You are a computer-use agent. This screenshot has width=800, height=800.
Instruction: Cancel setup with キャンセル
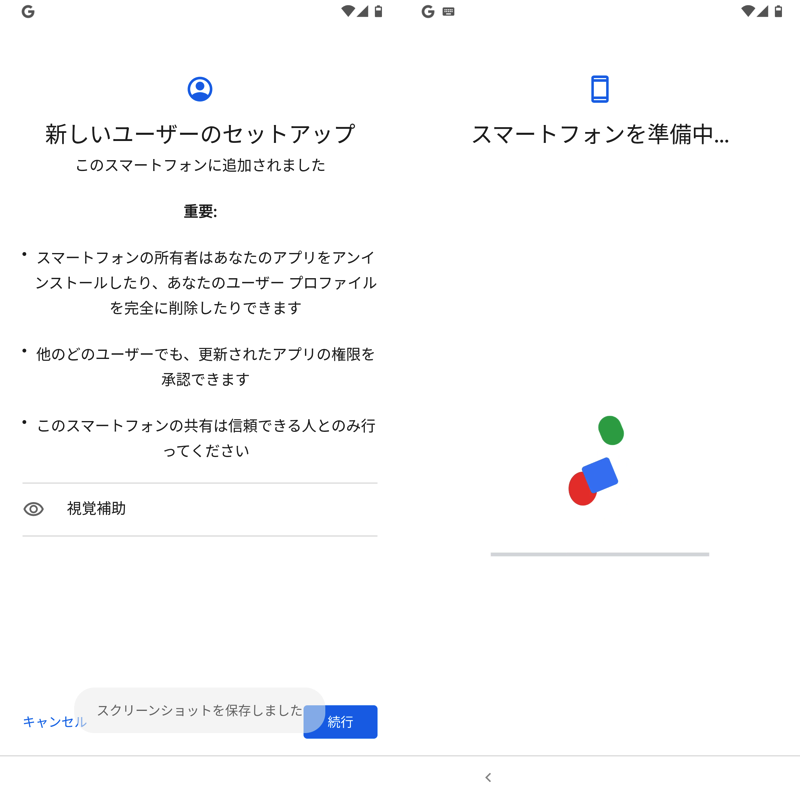(50, 721)
